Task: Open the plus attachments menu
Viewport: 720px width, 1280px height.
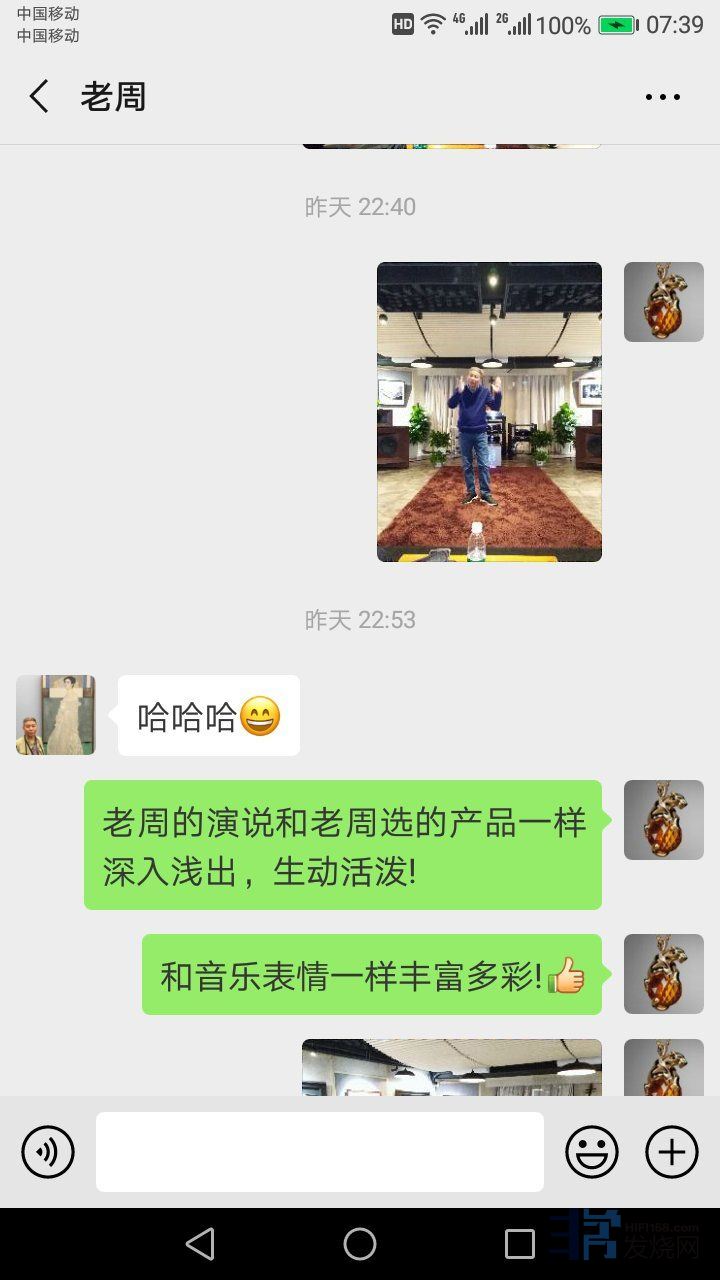Action: point(672,1152)
